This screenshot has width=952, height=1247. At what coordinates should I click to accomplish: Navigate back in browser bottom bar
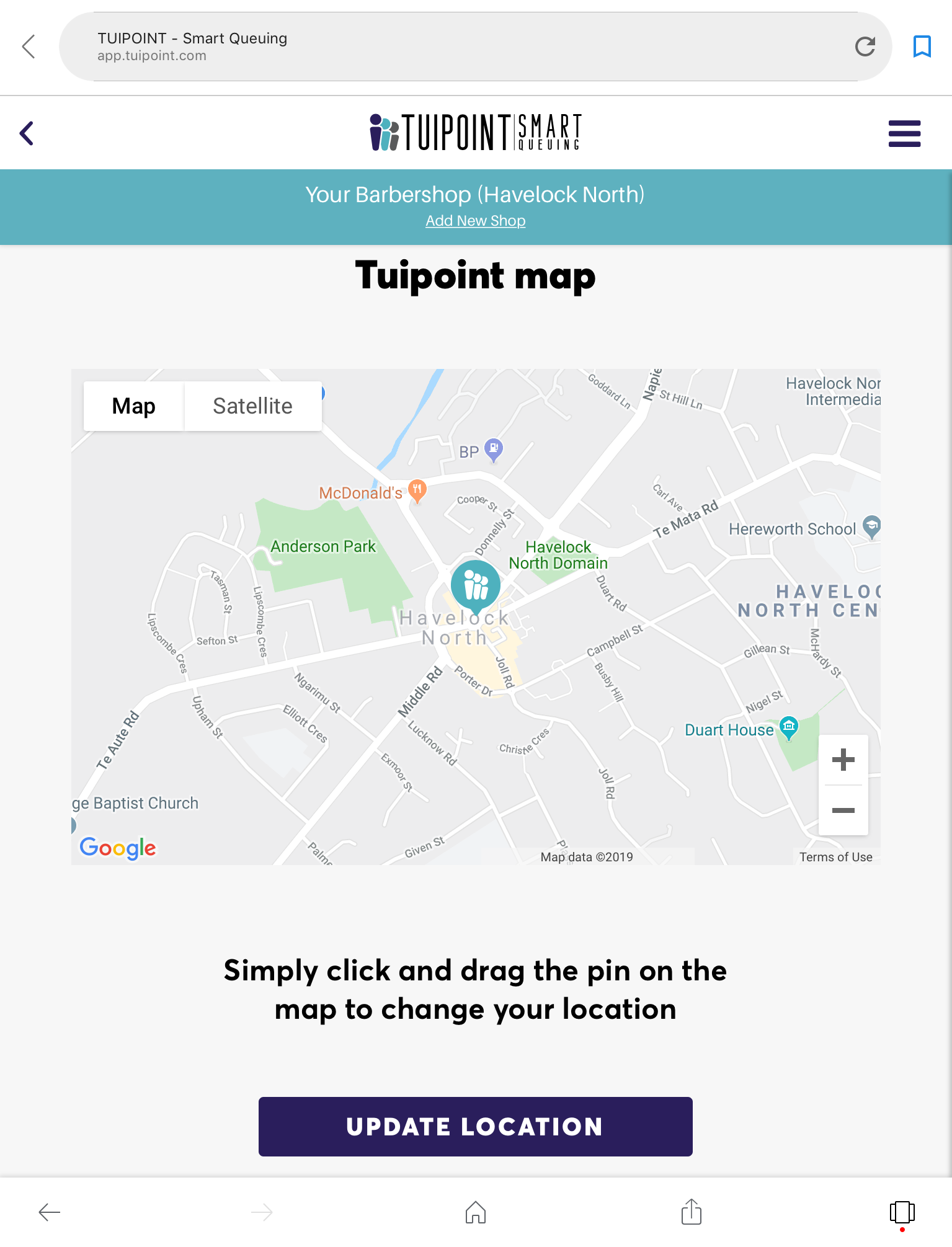(x=50, y=1212)
